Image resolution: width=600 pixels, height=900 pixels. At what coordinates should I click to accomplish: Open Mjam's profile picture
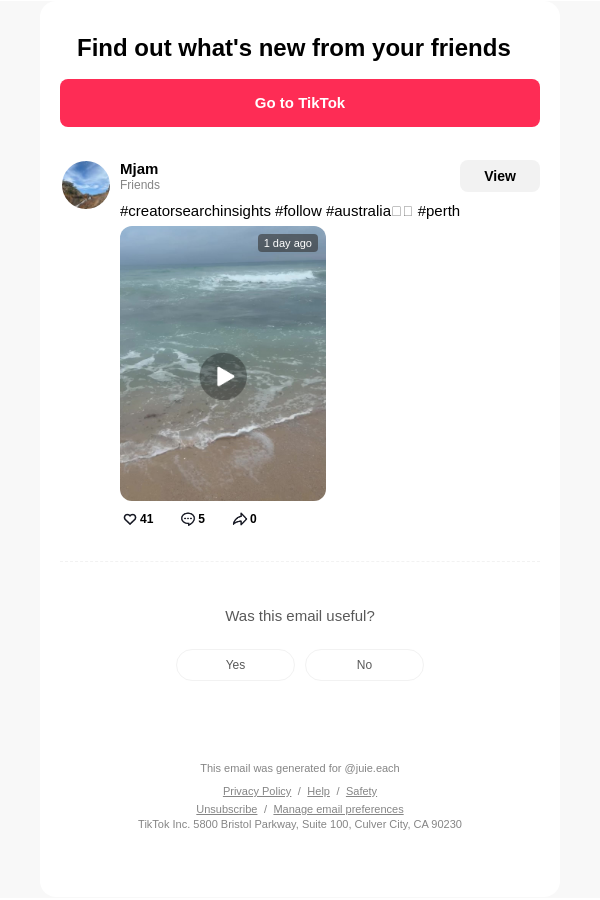(86, 185)
